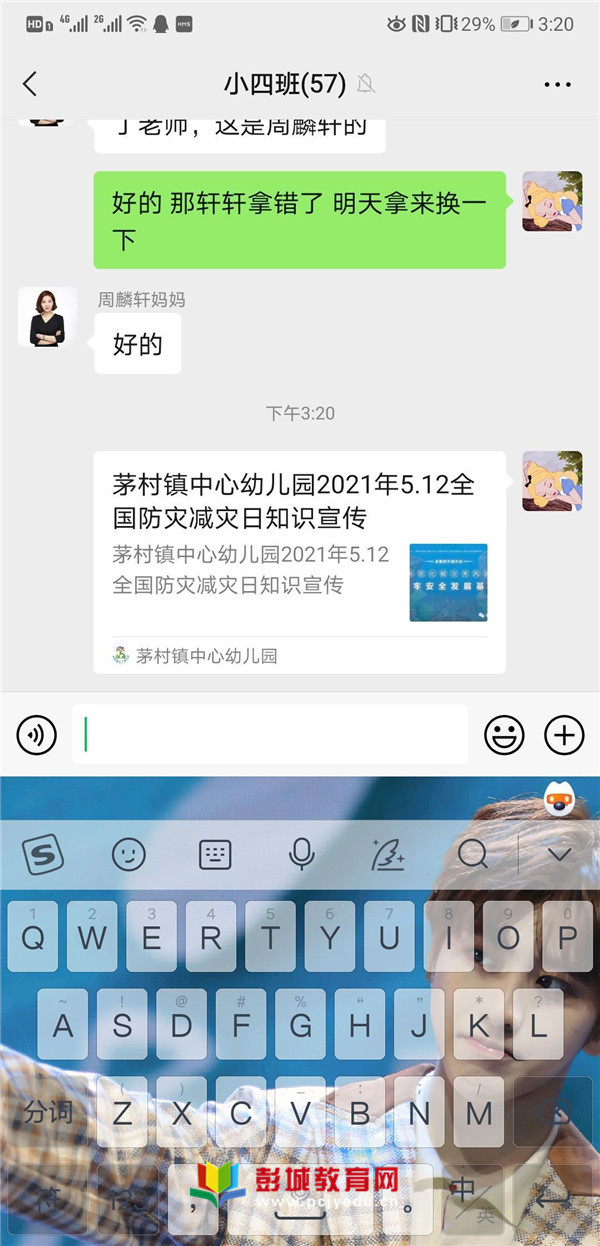The width and height of the screenshot is (600, 1246).
Task: Open the emoji sticker panel
Action: 504,736
